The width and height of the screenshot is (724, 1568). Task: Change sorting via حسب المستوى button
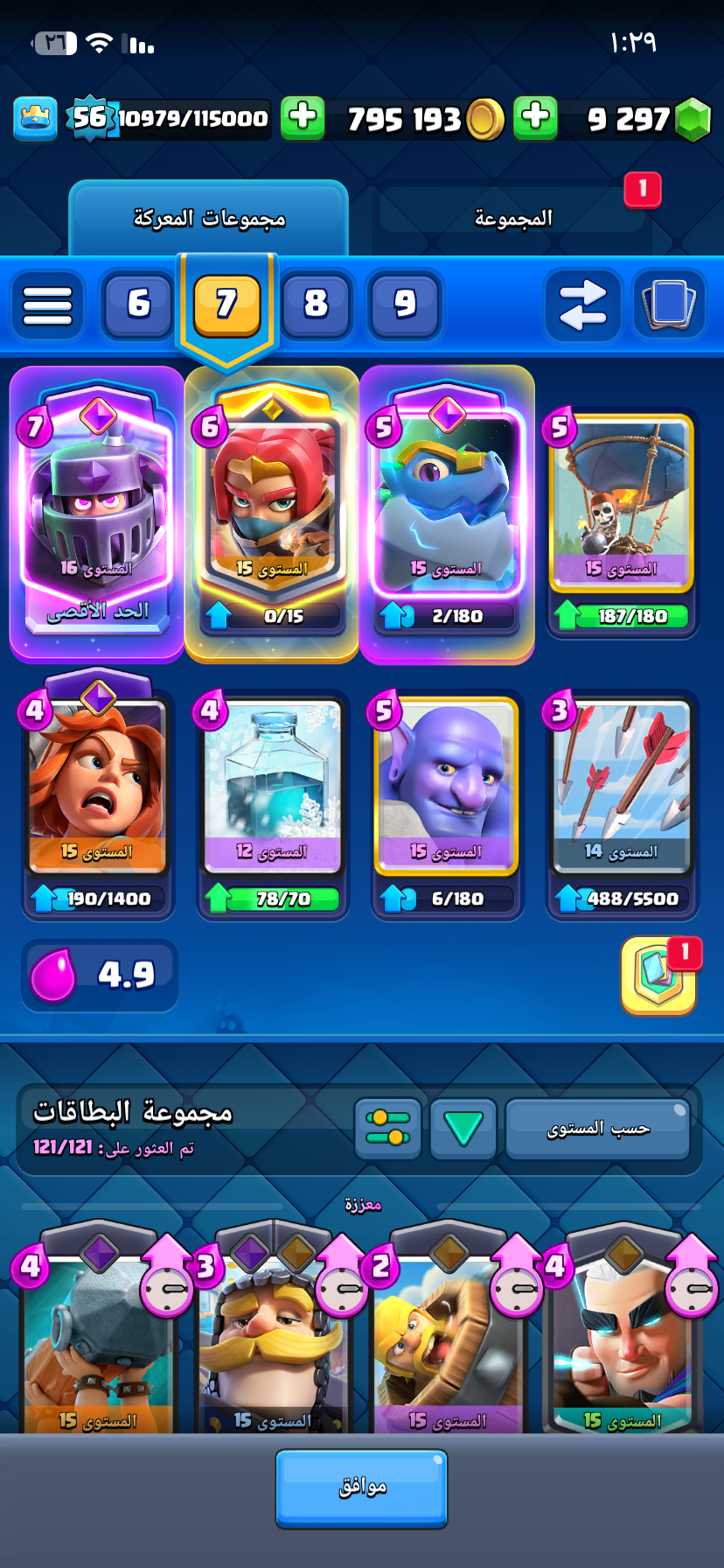(x=598, y=1128)
